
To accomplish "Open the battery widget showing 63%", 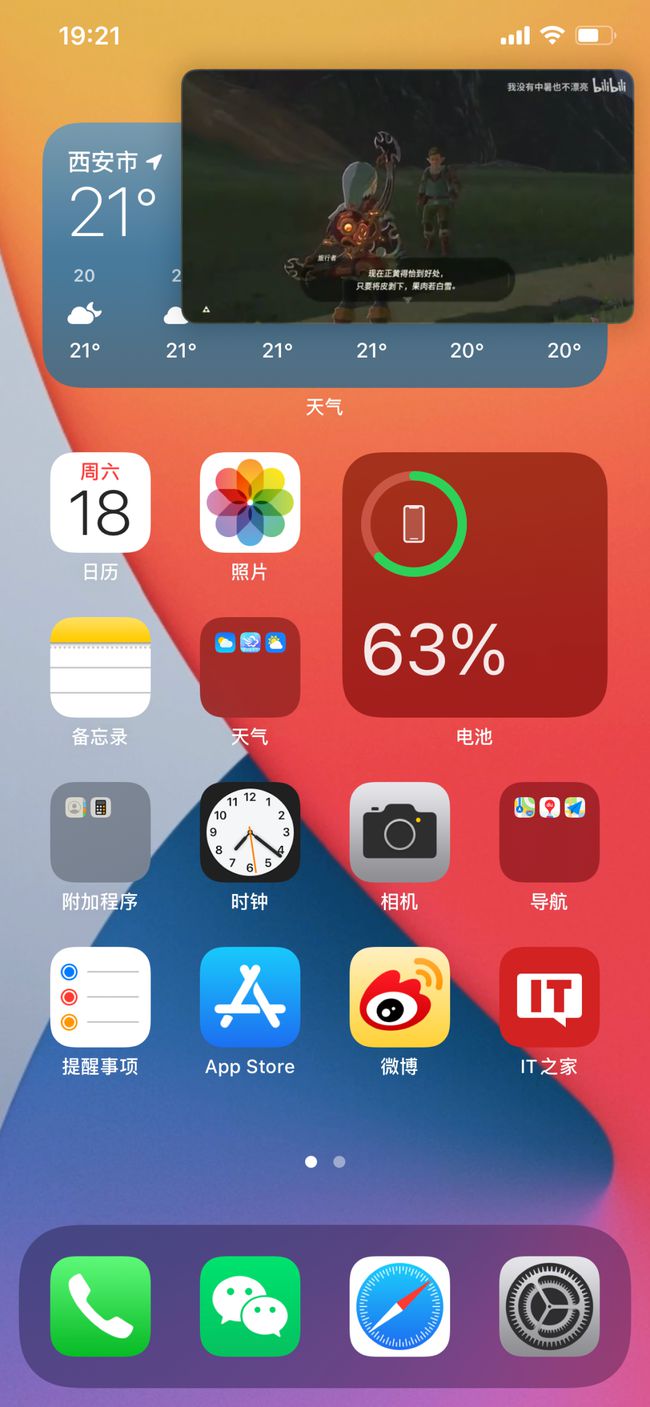I will click(474, 585).
